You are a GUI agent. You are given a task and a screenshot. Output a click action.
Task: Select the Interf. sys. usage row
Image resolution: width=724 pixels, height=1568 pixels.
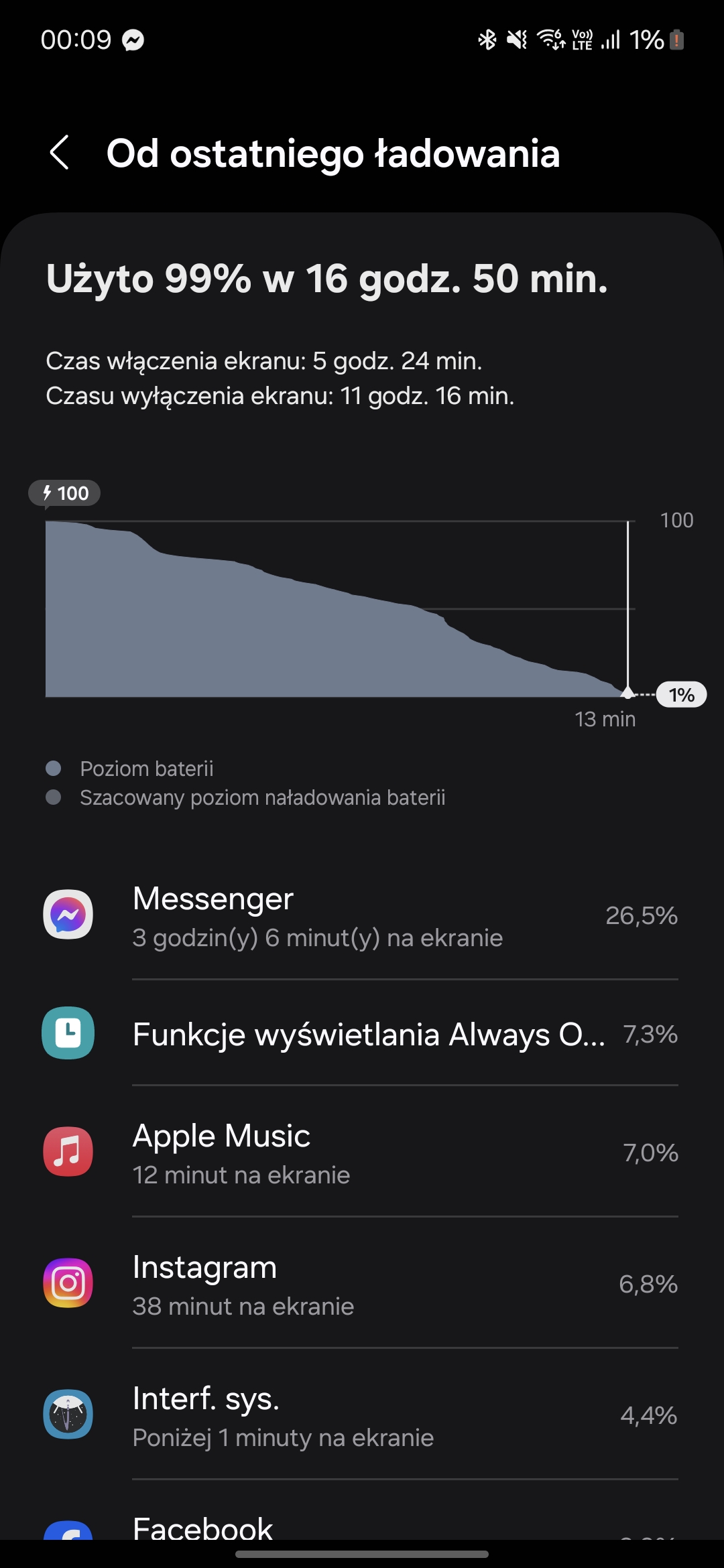click(362, 1415)
